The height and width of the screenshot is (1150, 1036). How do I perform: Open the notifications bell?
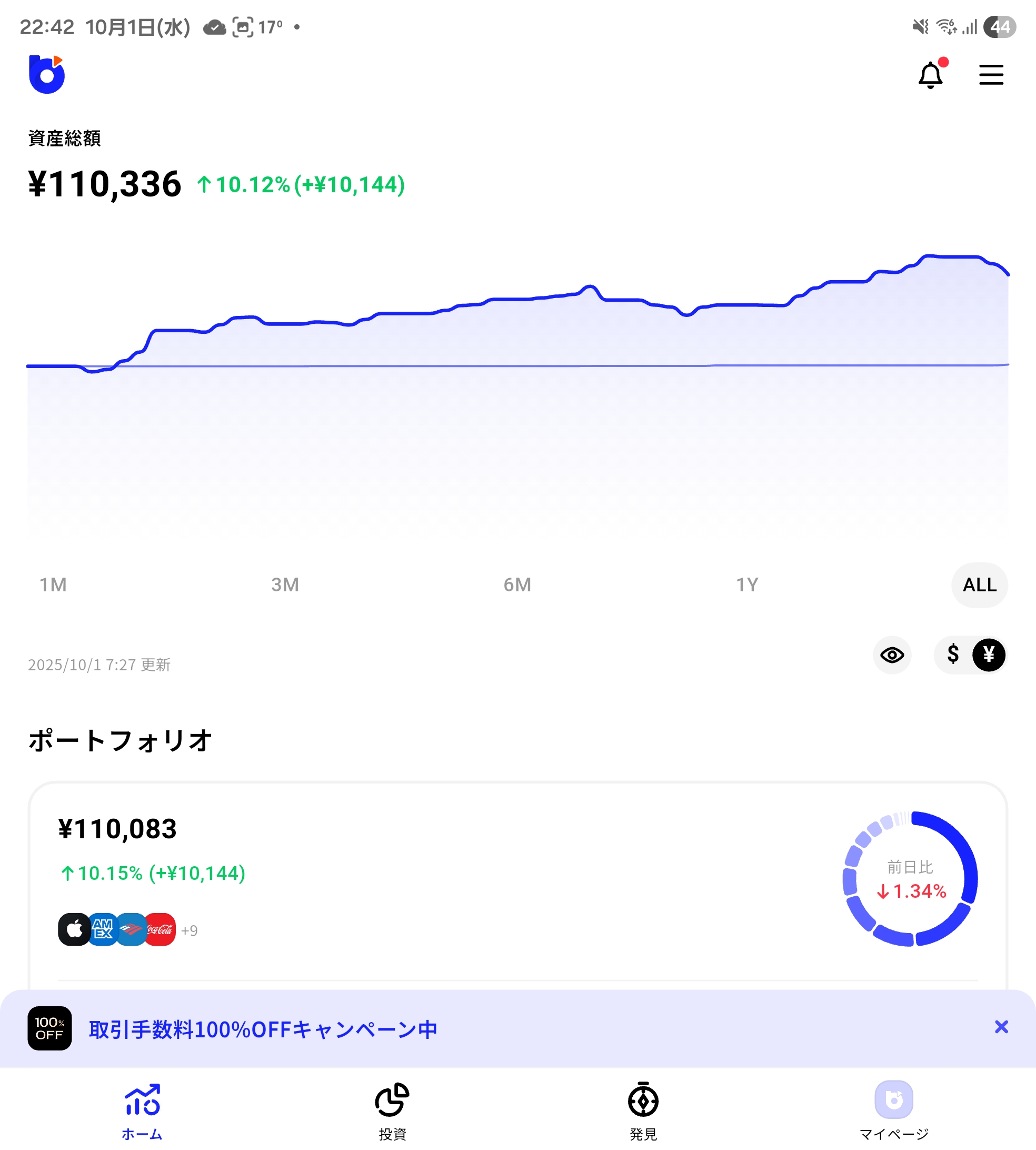930,75
